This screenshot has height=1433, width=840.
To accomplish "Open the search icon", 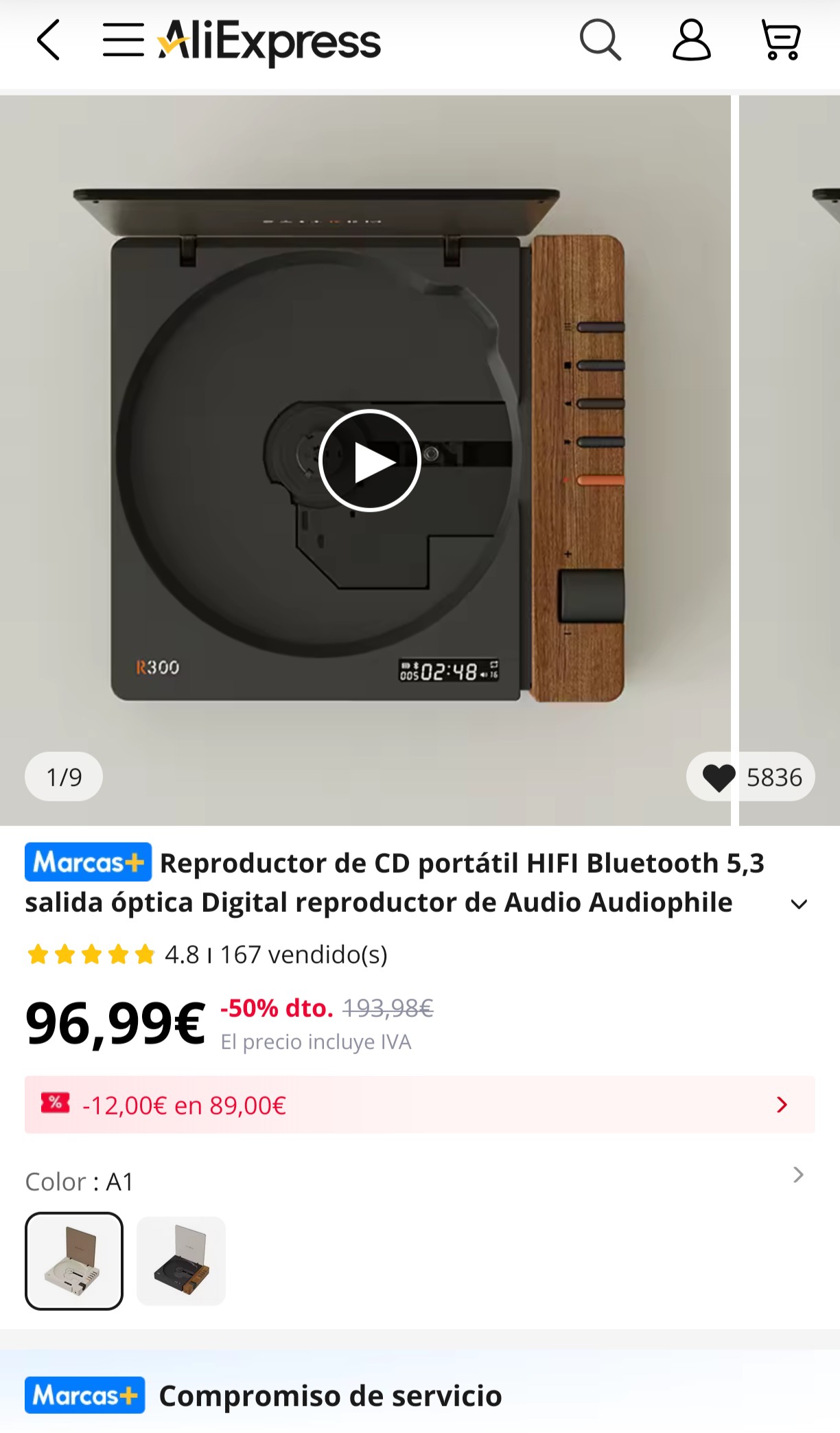I will point(600,41).
